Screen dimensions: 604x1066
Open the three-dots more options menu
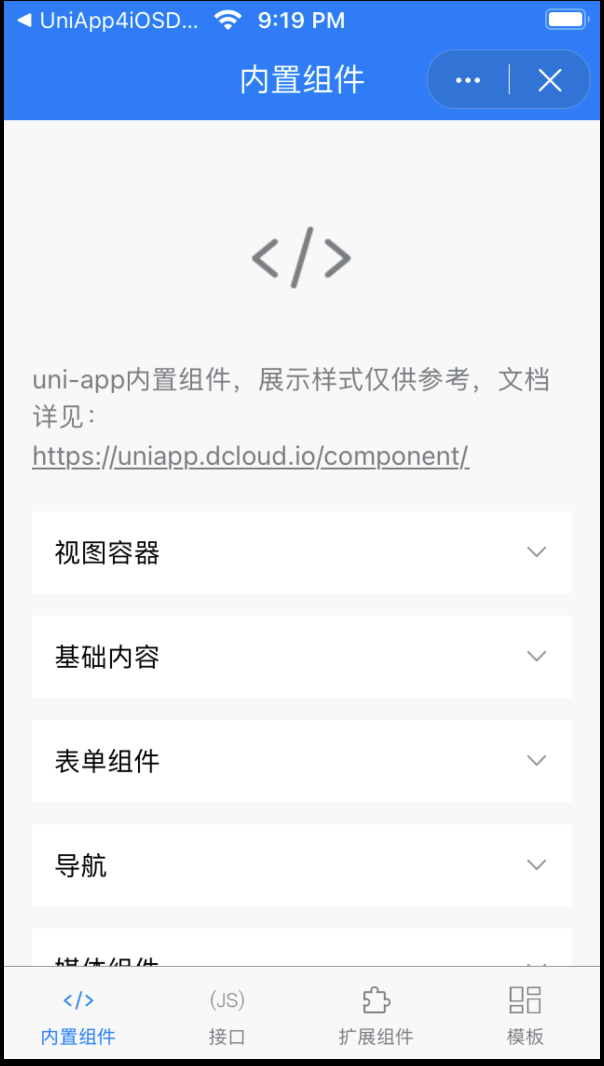(x=468, y=80)
